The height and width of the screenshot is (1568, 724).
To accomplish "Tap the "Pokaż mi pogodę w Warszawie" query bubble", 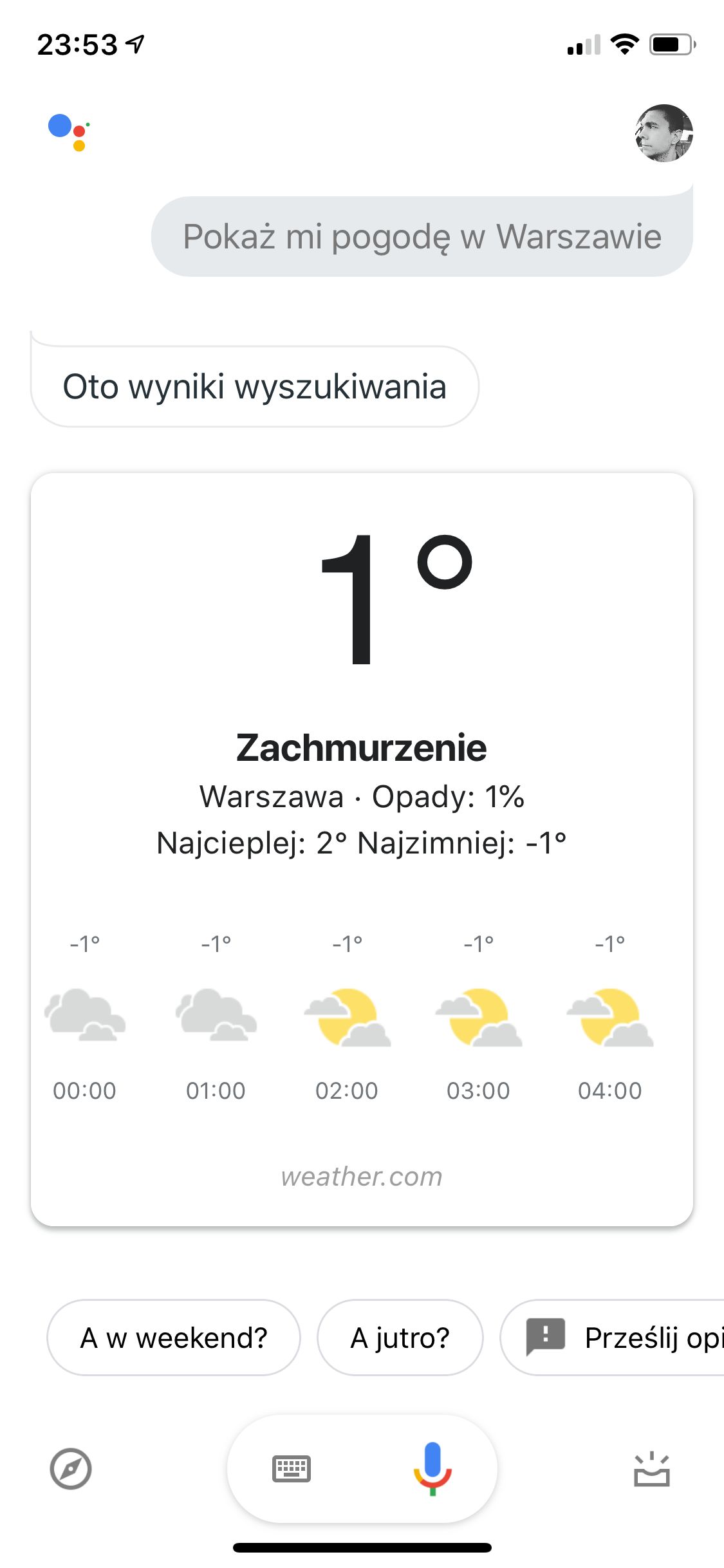I will point(422,236).
